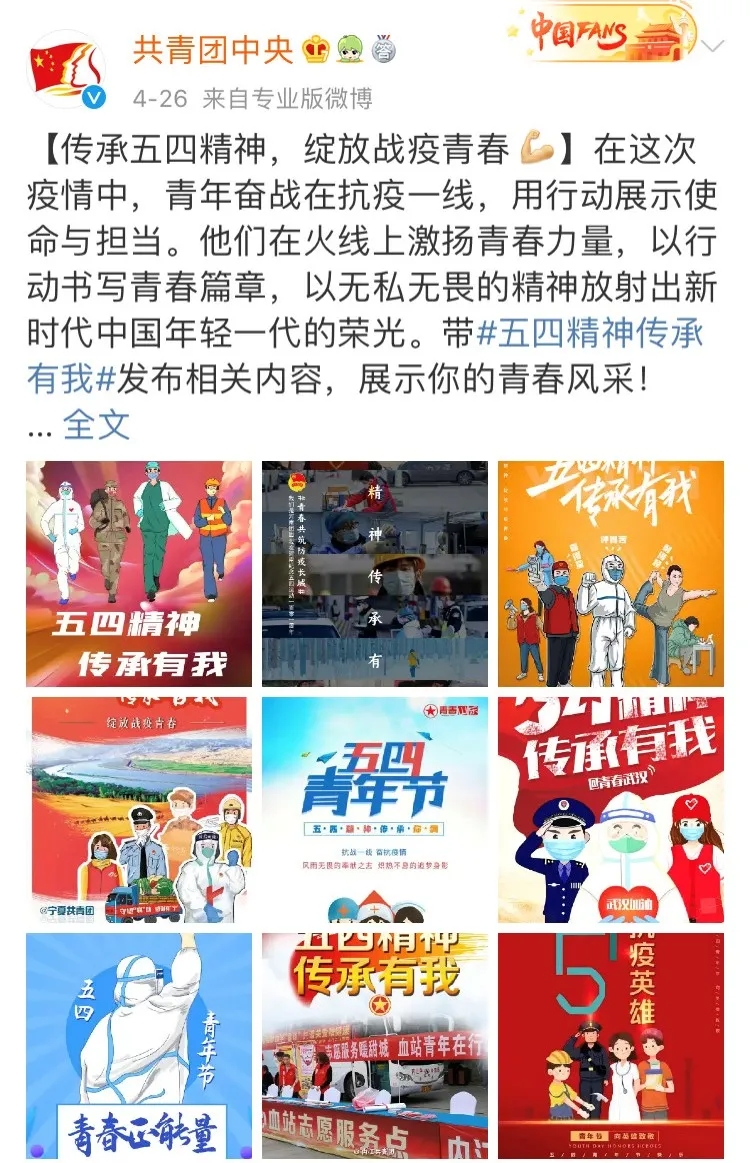Open 青春正能量 protective suit drawing
The height and width of the screenshot is (1163, 750).
[x=139, y=1045]
